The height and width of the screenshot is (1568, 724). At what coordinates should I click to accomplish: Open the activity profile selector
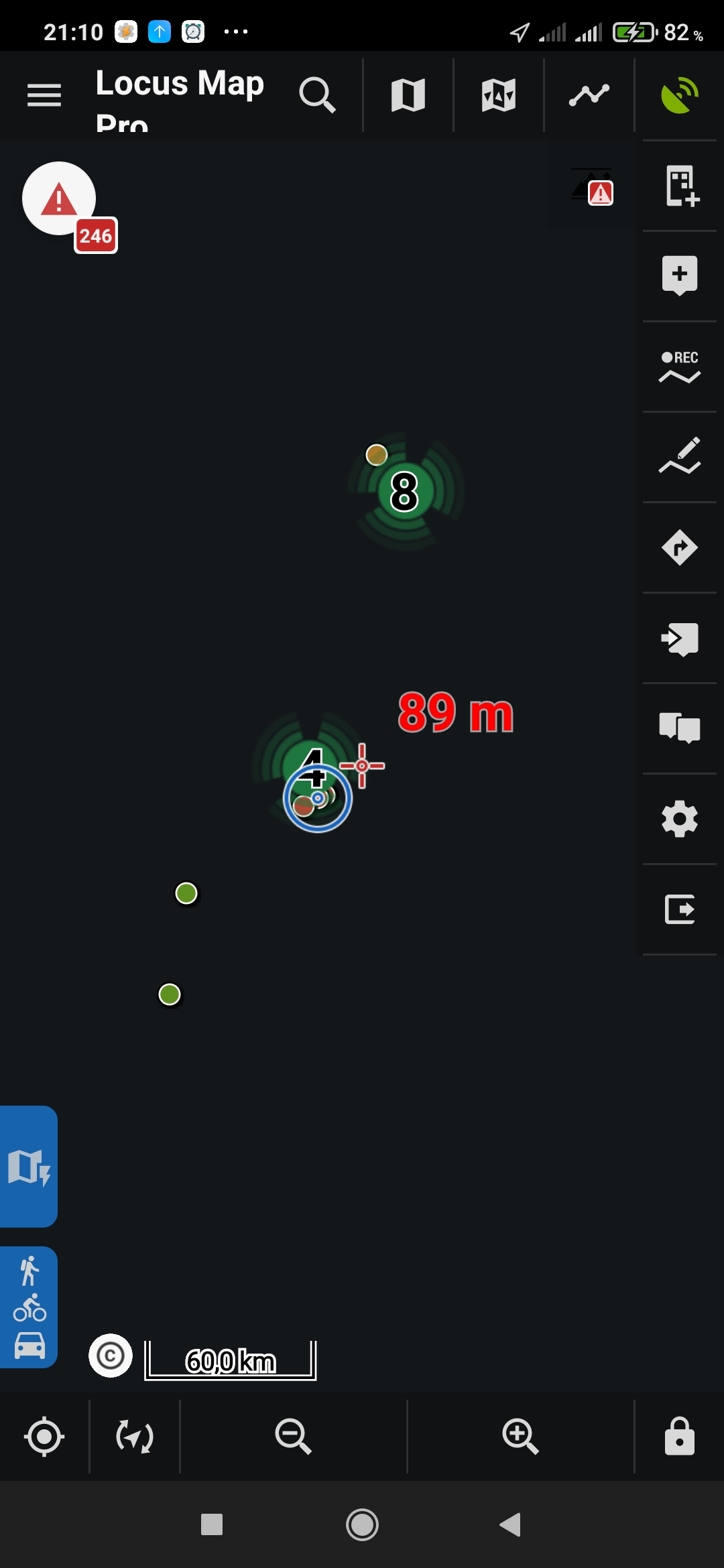[29, 1307]
